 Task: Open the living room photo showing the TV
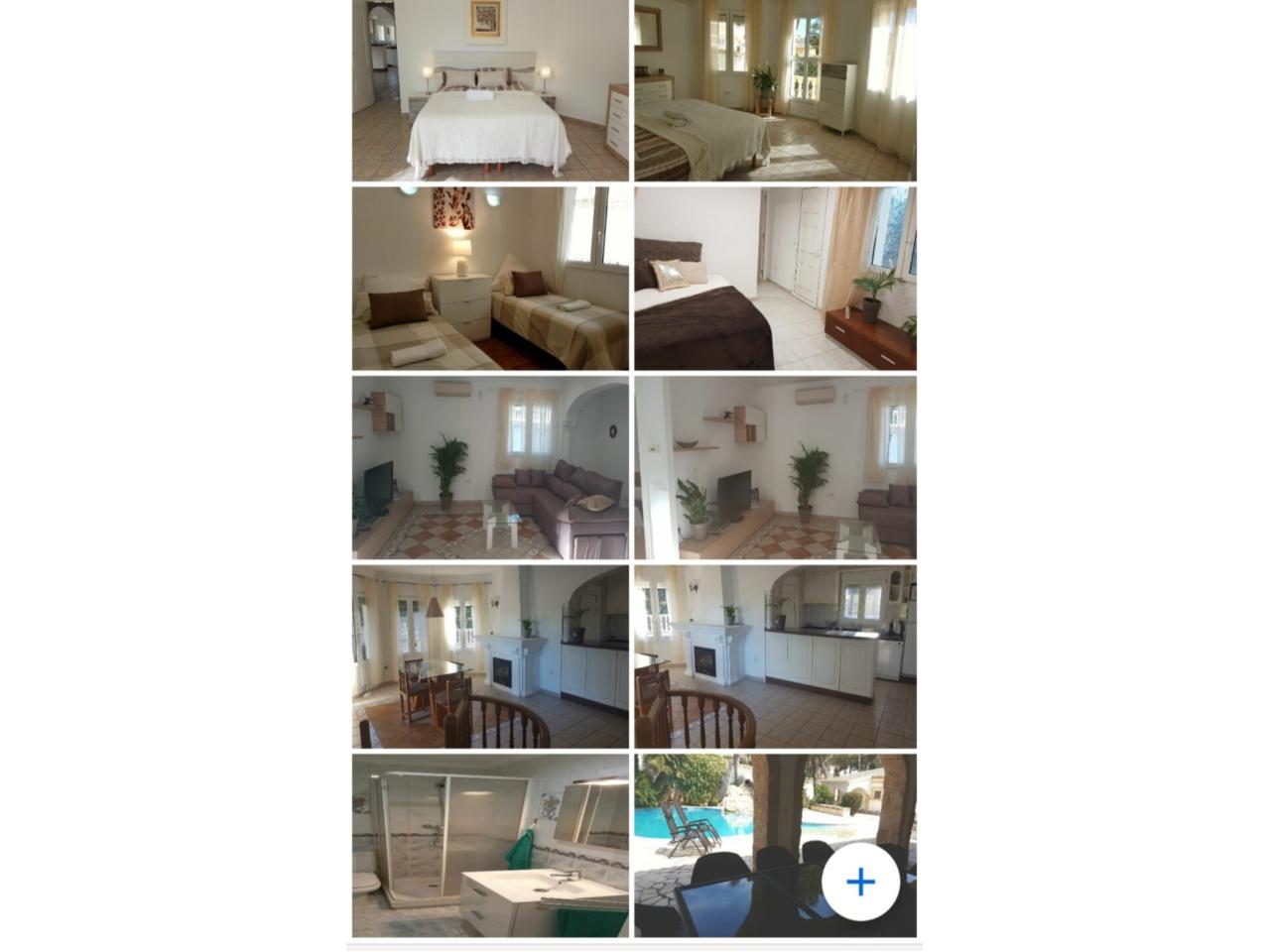tap(775, 467)
